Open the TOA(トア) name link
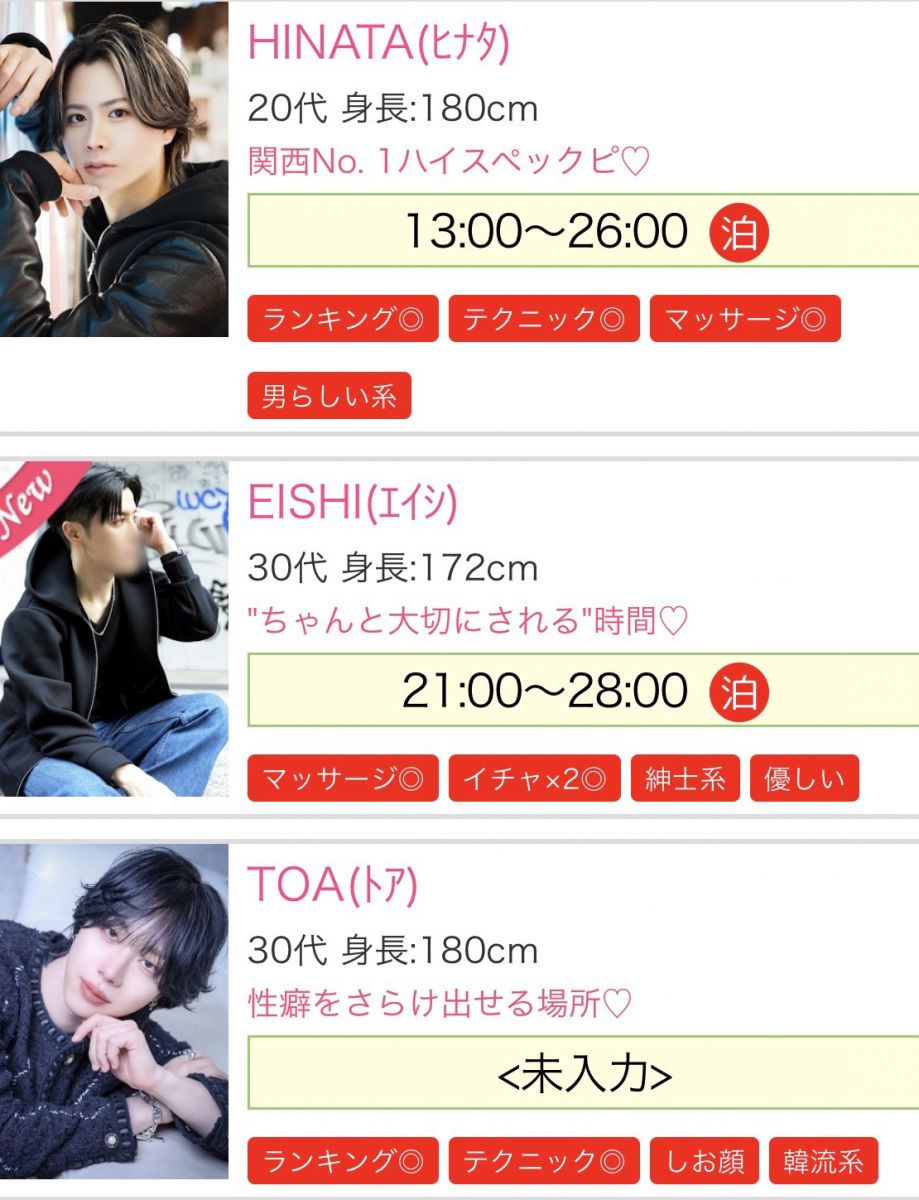Viewport: 919px width, 1200px height. [332, 886]
